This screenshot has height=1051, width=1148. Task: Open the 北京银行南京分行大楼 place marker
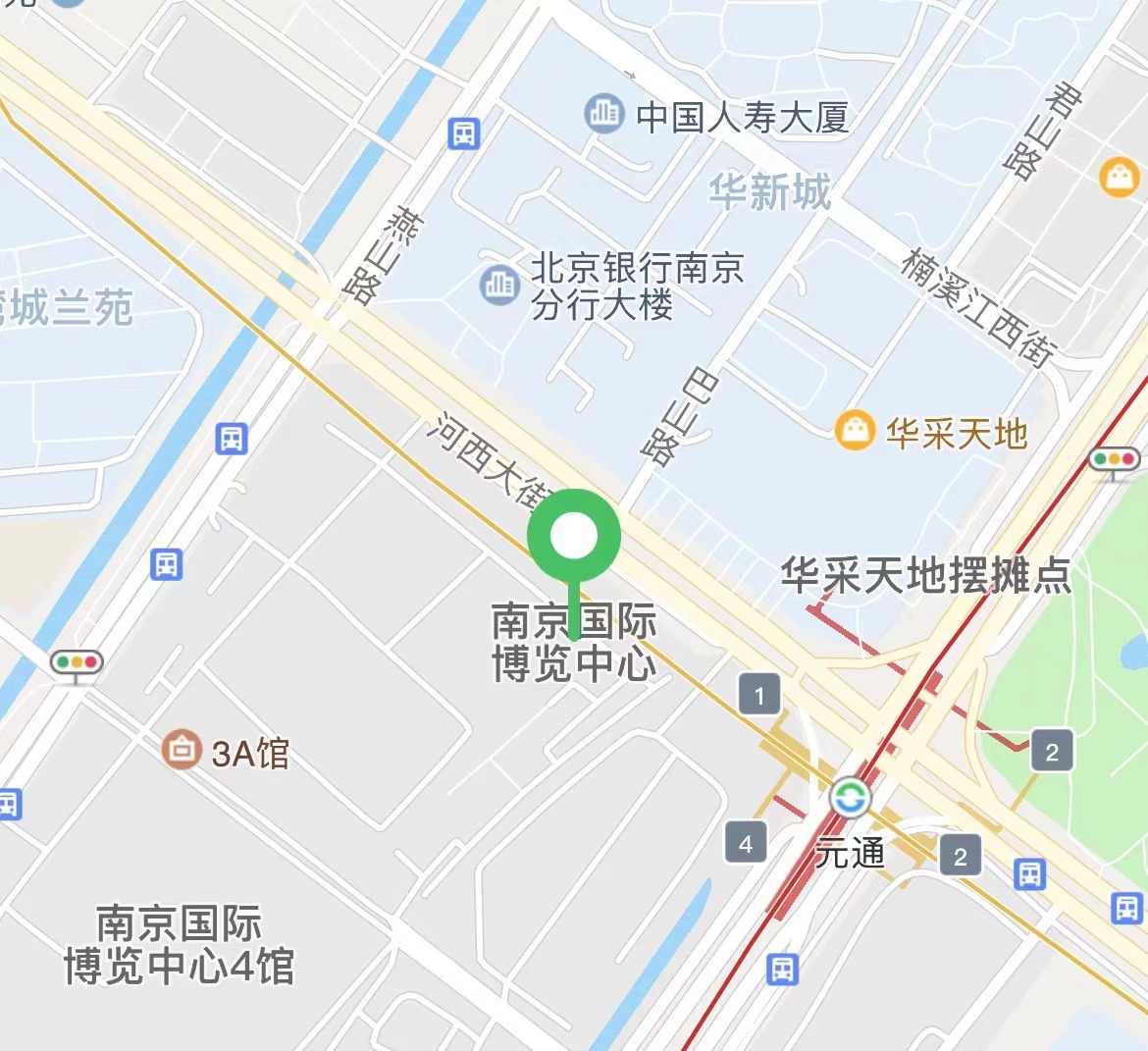(500, 285)
